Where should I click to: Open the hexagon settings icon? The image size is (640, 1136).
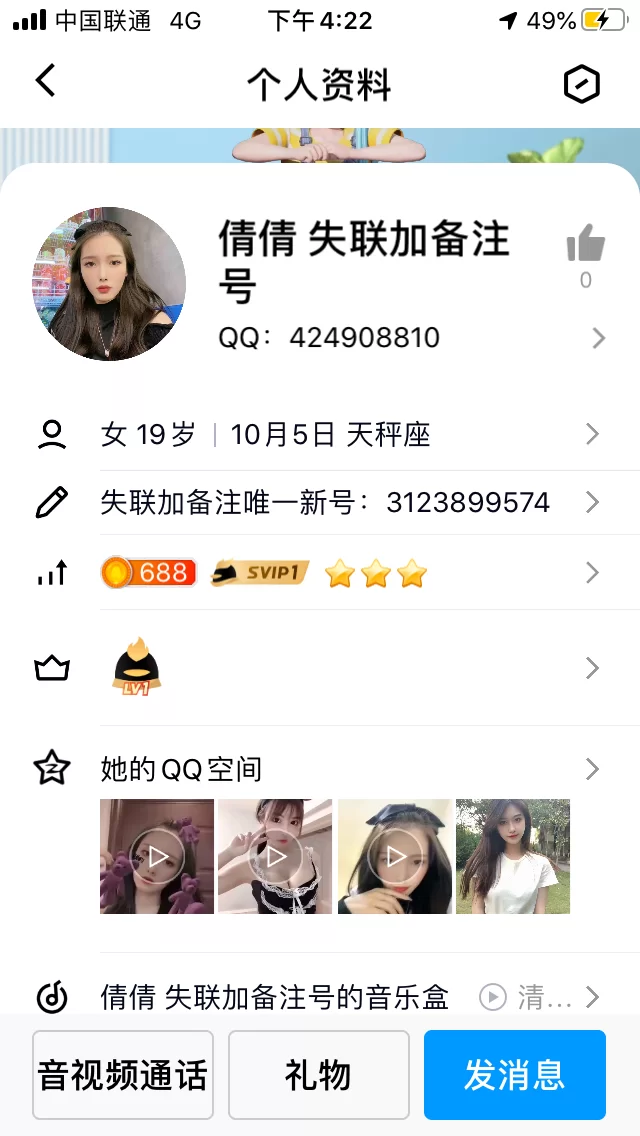click(x=581, y=85)
